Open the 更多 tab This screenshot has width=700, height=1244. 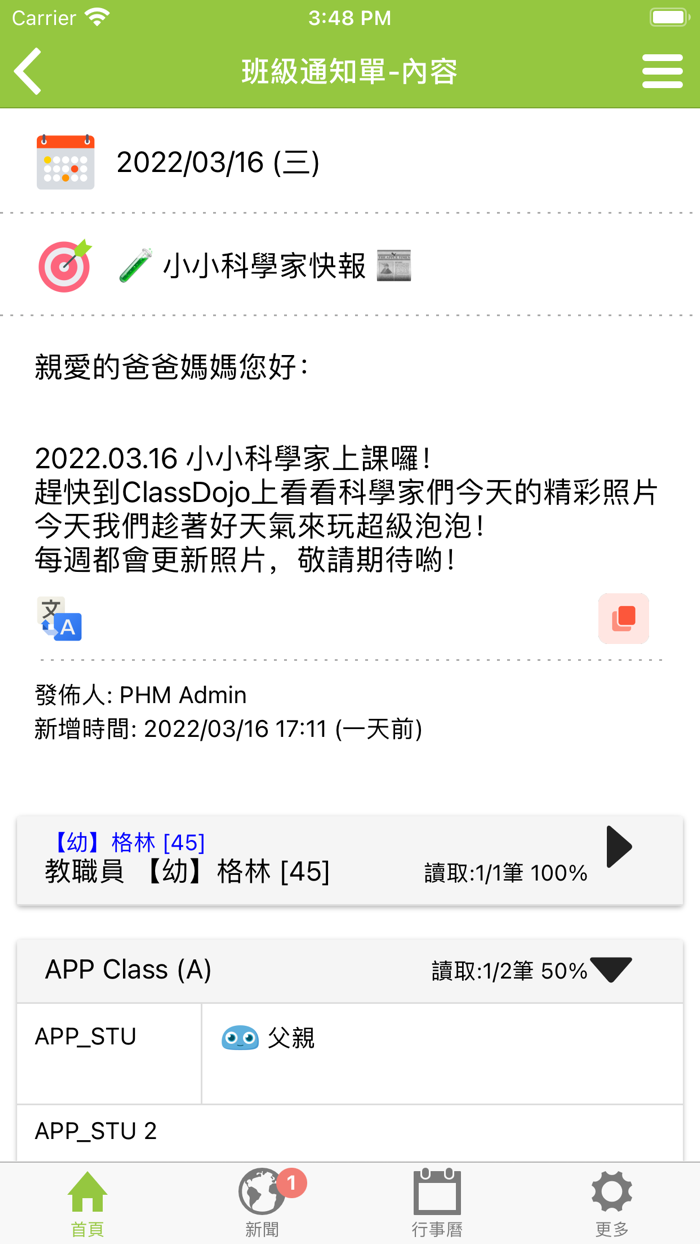point(612,1203)
